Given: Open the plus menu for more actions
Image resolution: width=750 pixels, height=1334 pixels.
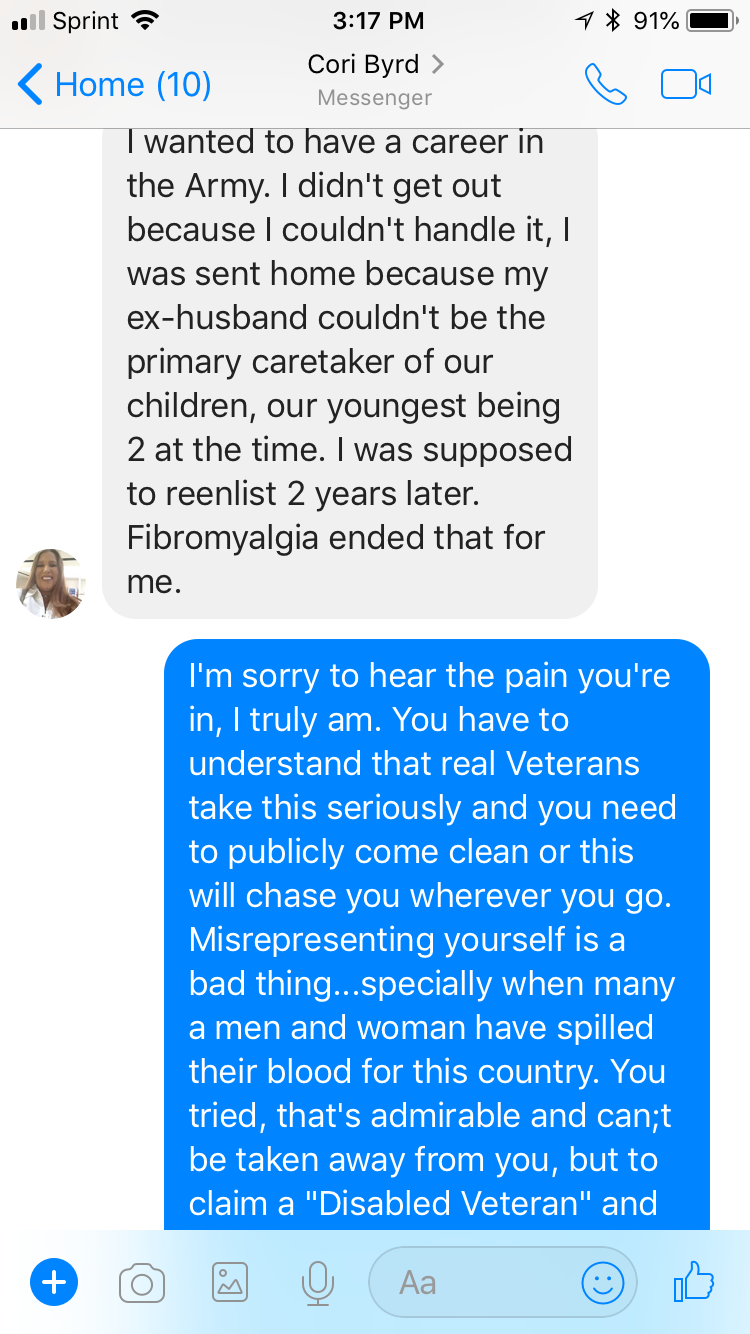Looking at the screenshot, I should point(54,1282).
